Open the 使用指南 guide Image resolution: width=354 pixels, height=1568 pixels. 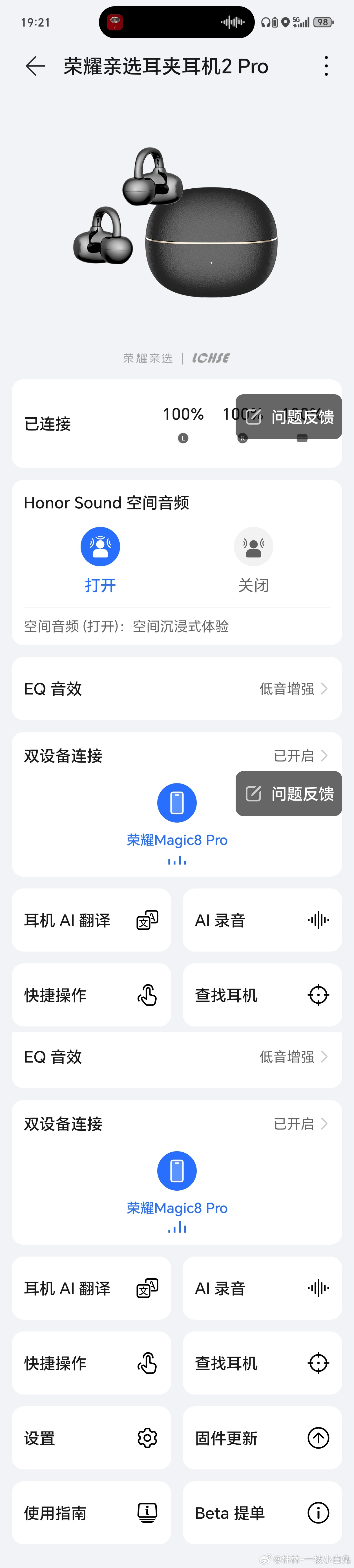(91, 1513)
